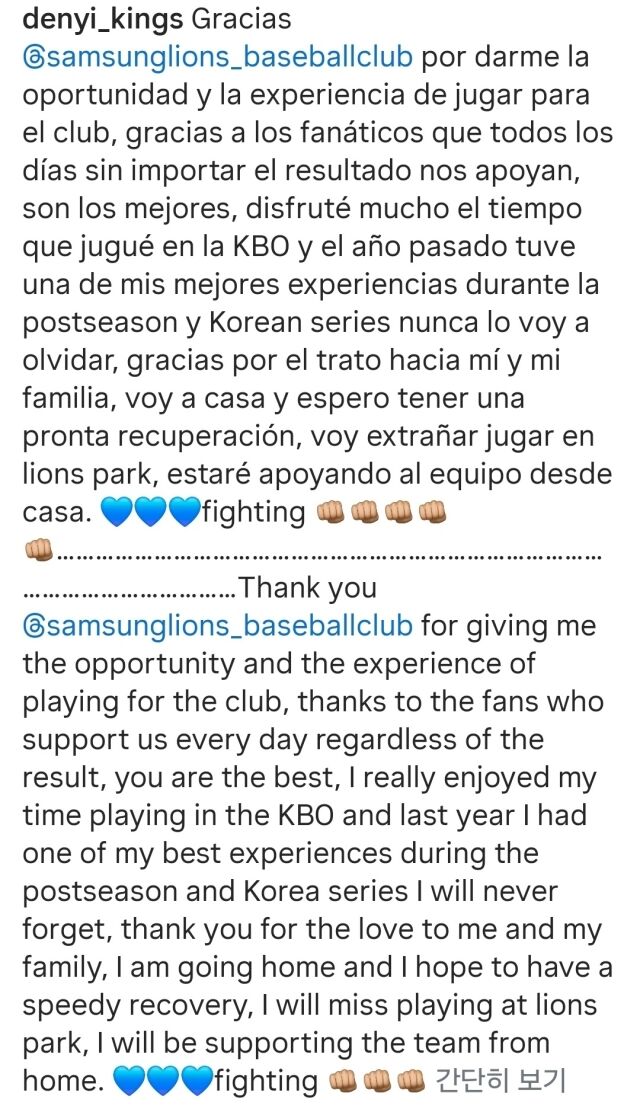
Task: Open denyi_kings profile from caption username
Action: point(100,19)
